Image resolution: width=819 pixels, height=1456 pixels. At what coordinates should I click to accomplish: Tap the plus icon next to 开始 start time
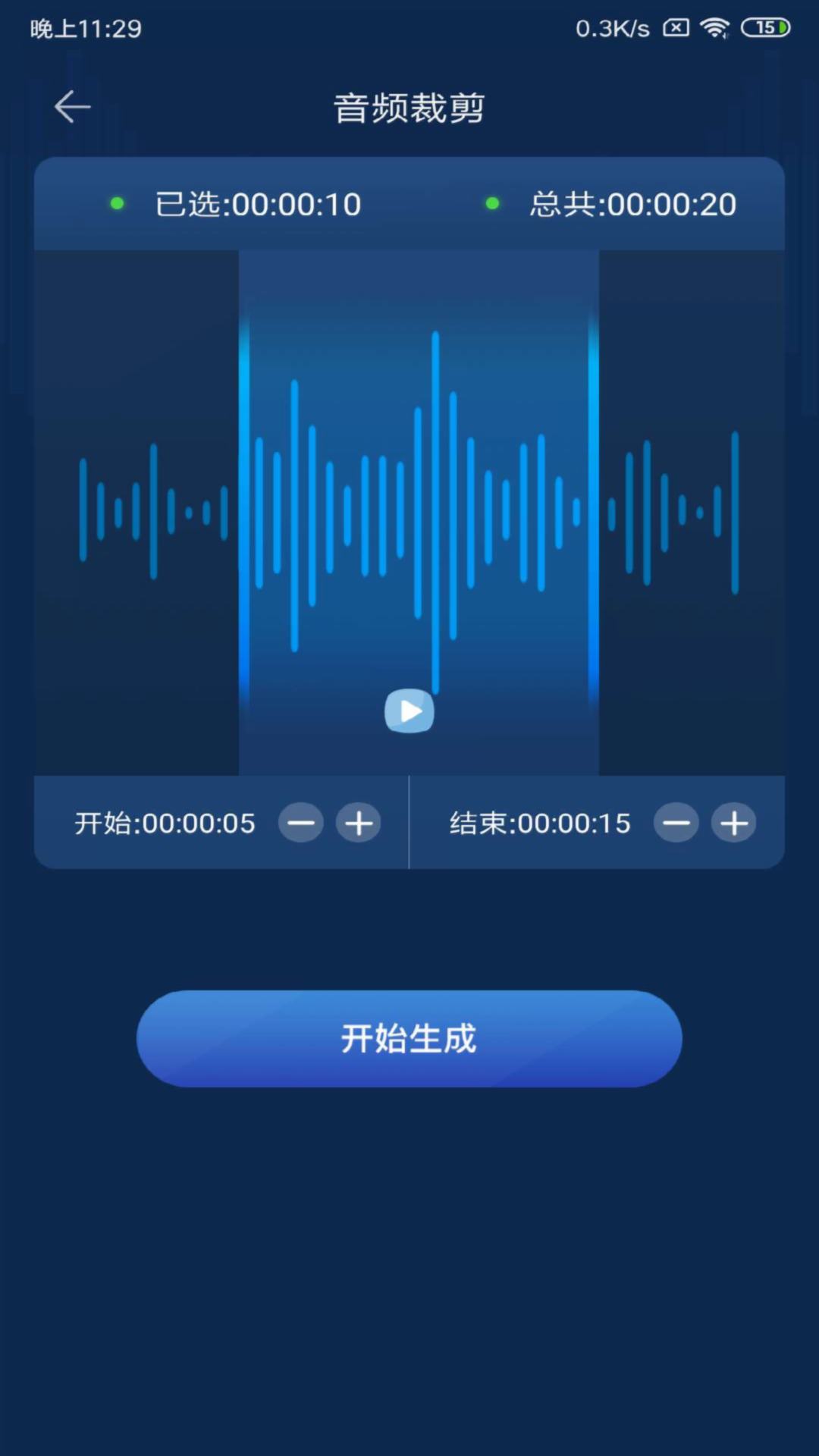click(x=359, y=824)
